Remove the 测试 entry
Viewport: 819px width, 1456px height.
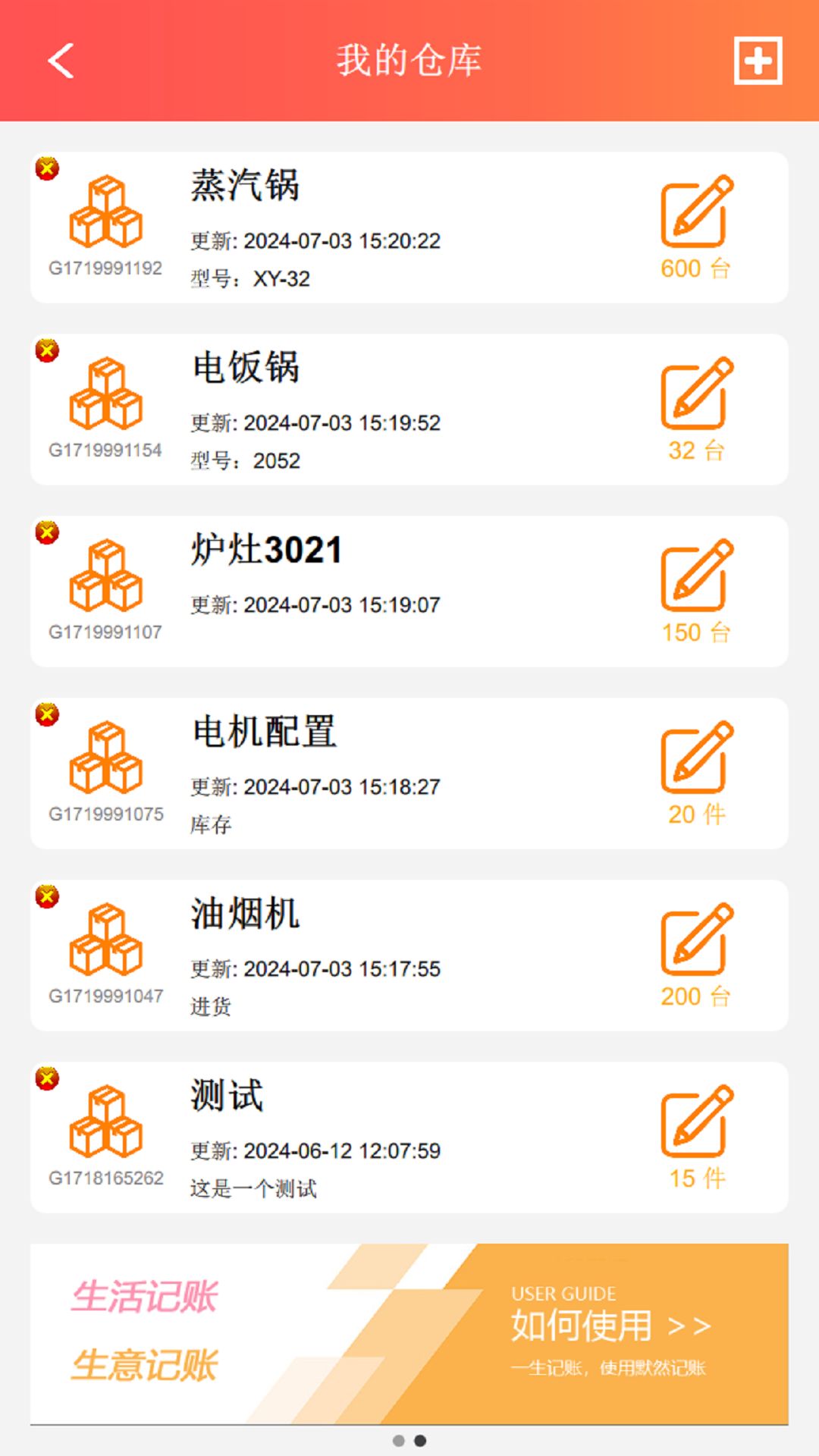coord(47,1078)
